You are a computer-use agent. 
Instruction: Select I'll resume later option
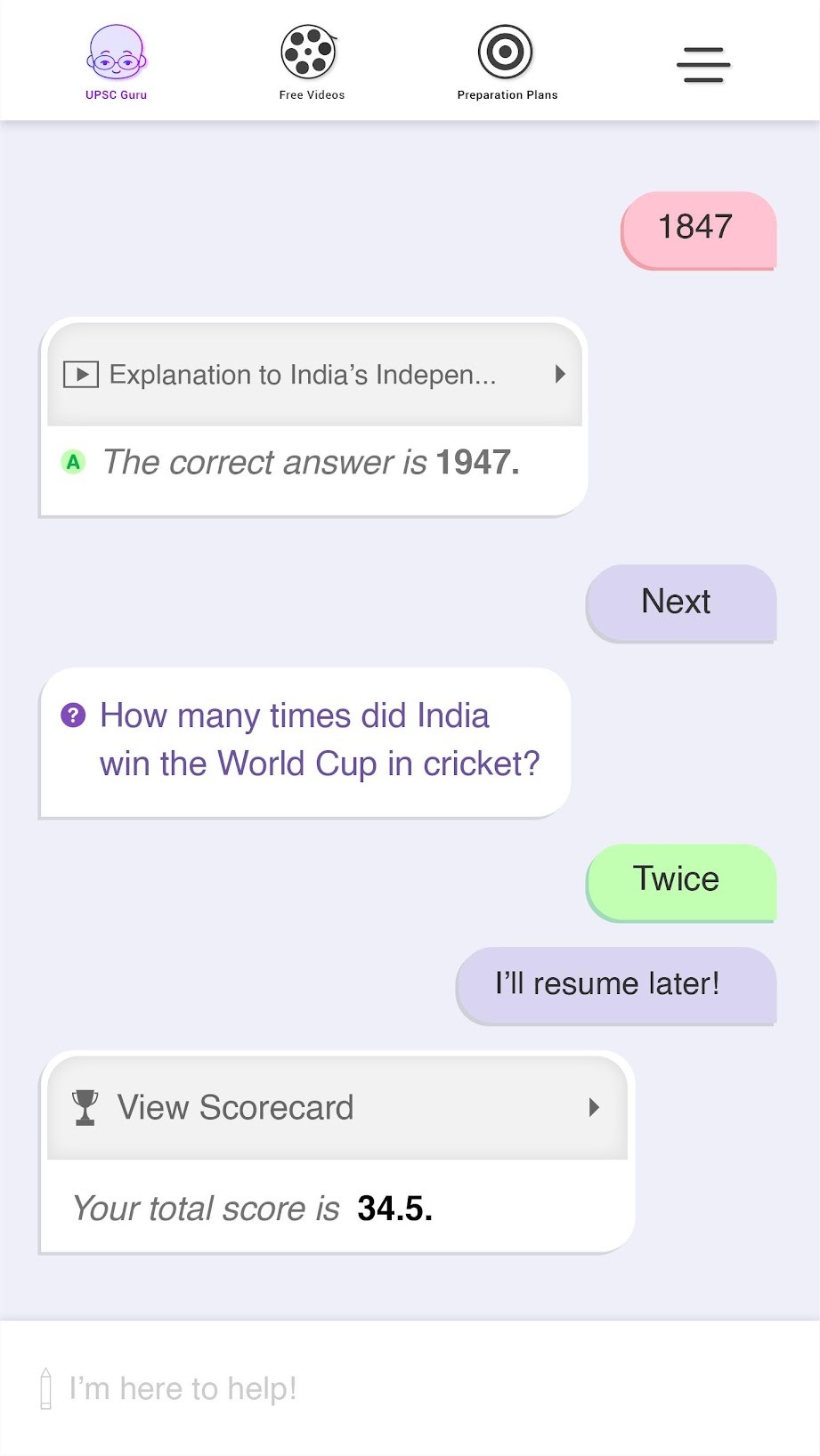click(x=615, y=984)
